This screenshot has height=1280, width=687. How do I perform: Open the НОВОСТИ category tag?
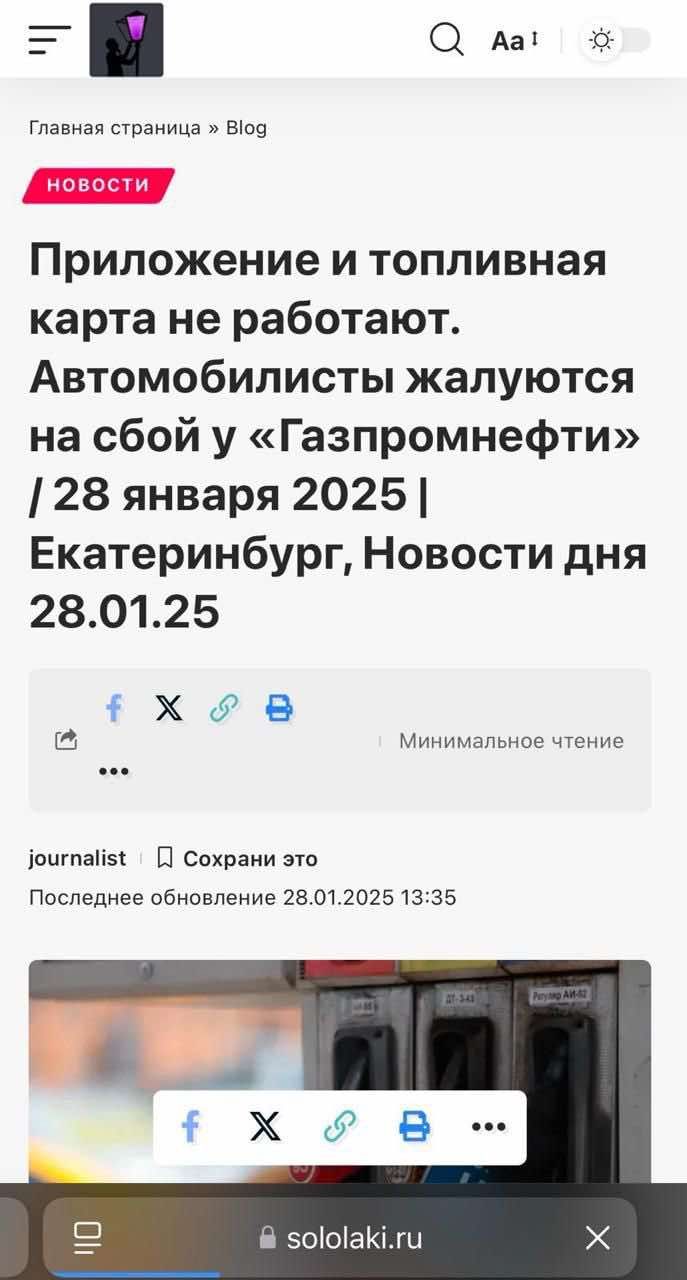(98, 185)
